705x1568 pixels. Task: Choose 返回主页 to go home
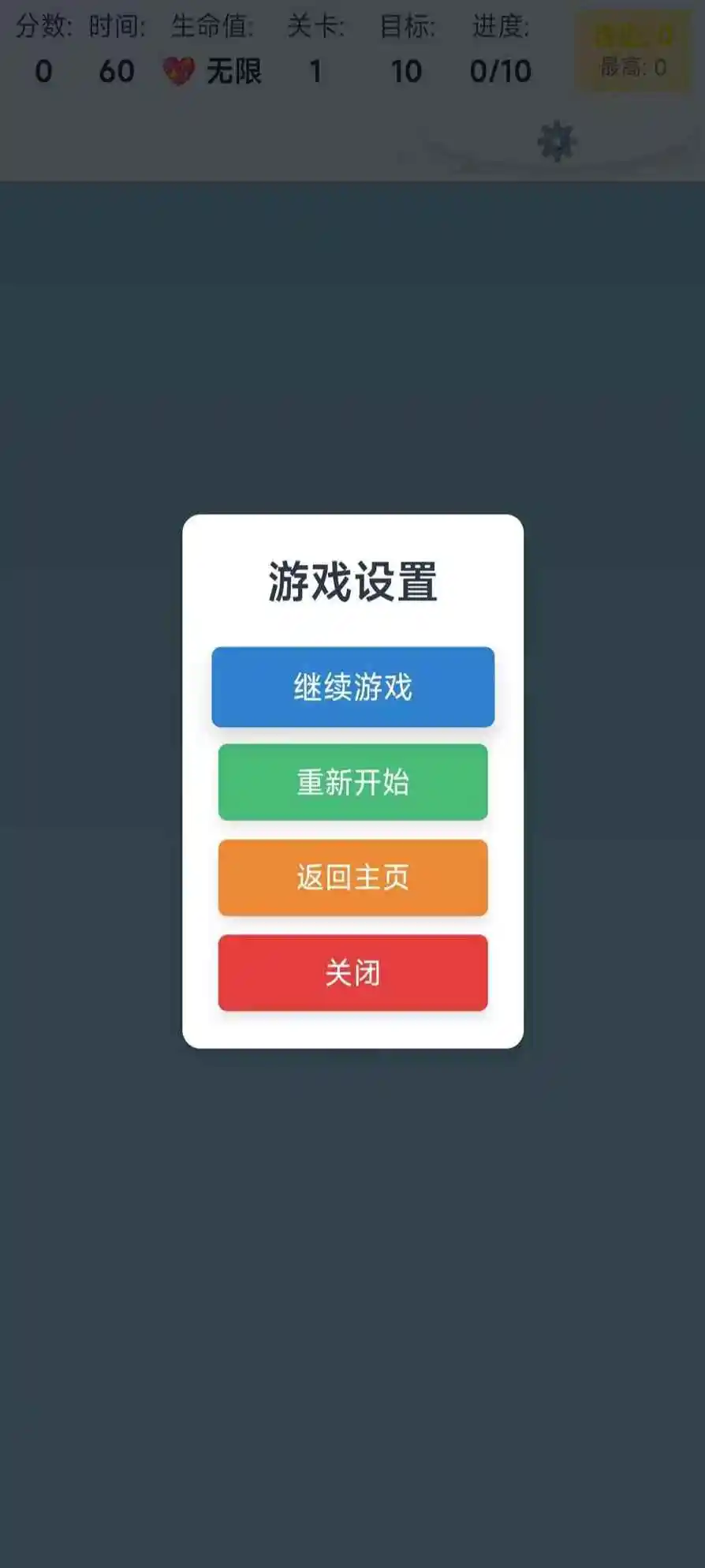point(352,878)
